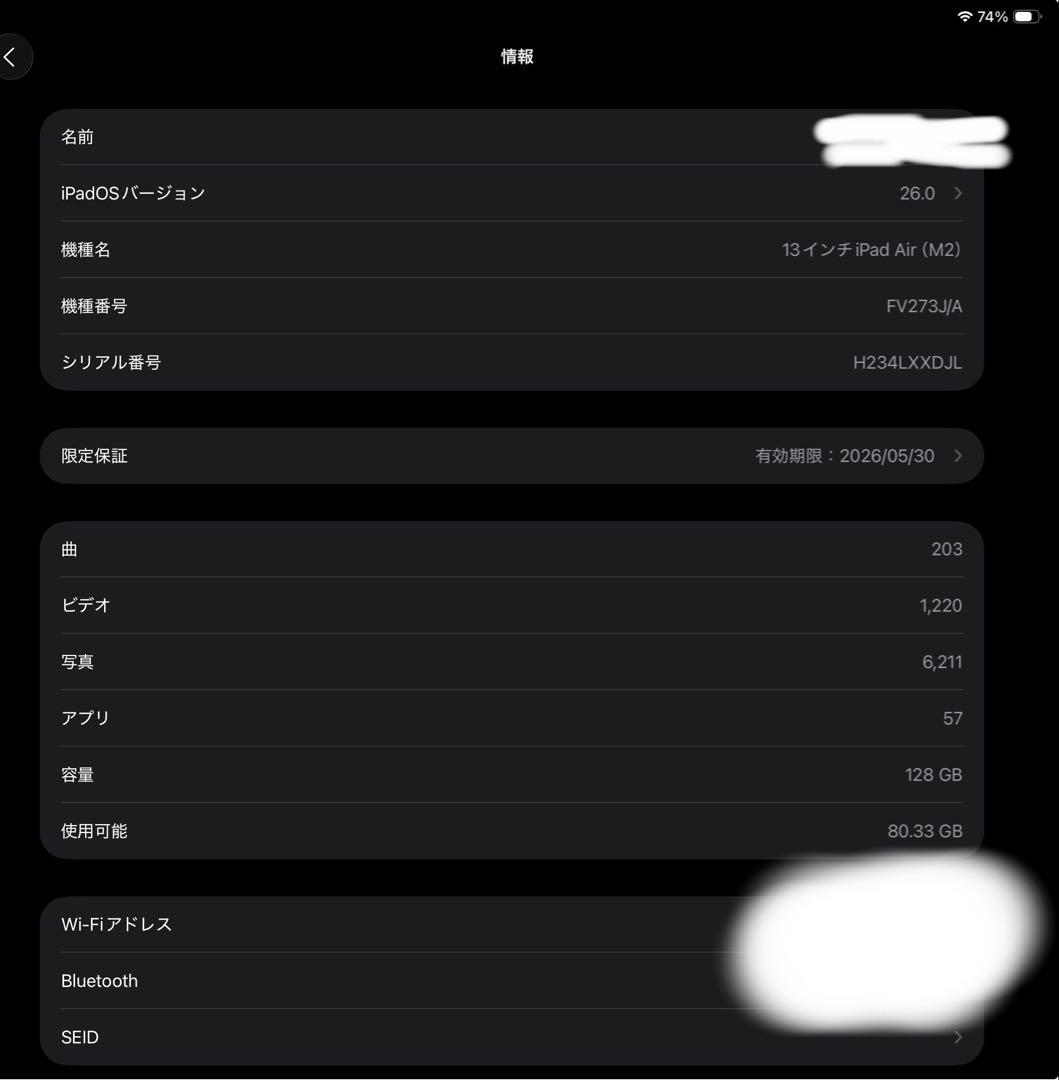Tap the Wi-Fiアドレス row

pos(400,924)
